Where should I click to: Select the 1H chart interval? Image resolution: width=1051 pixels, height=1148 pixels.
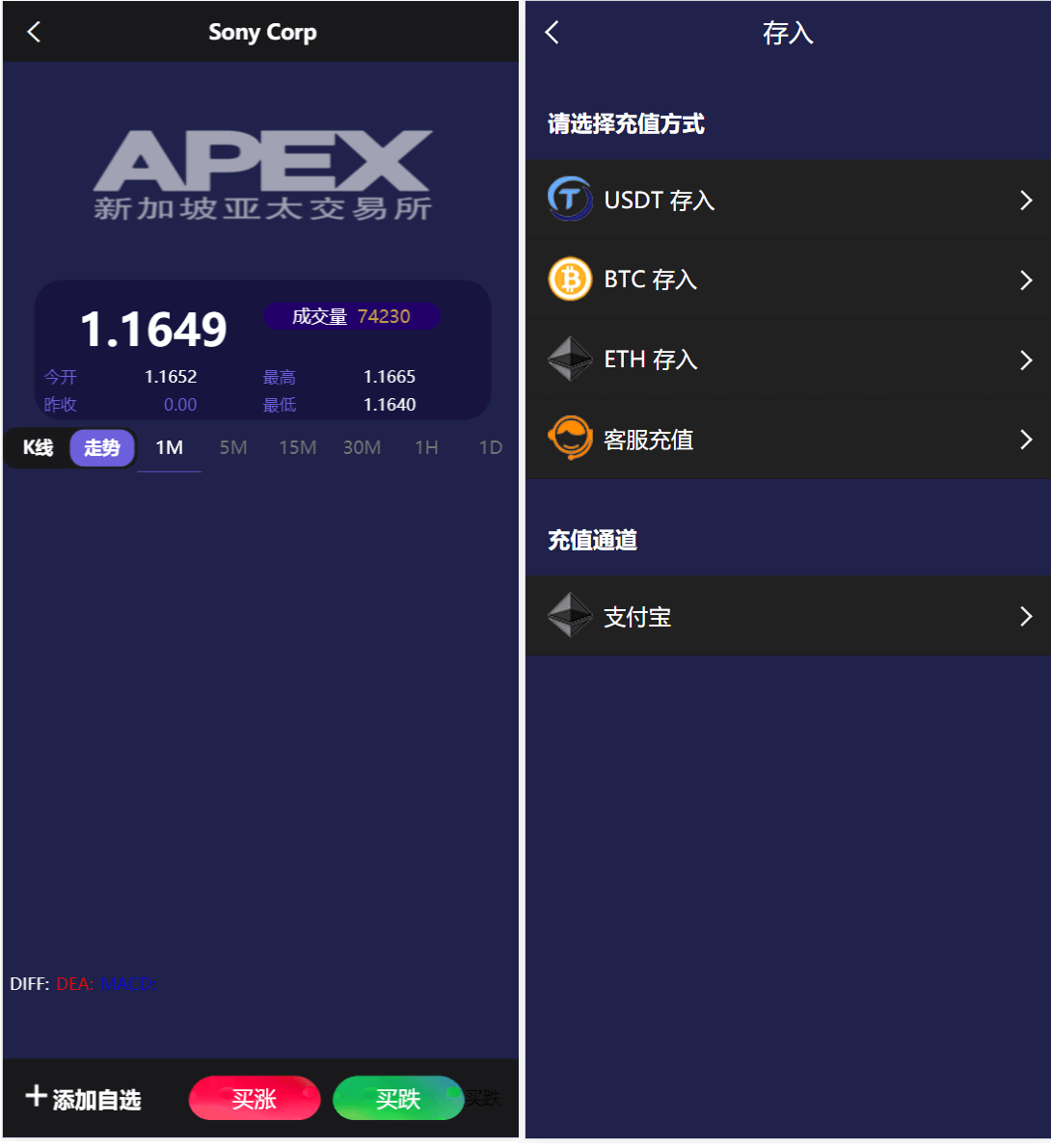[426, 447]
